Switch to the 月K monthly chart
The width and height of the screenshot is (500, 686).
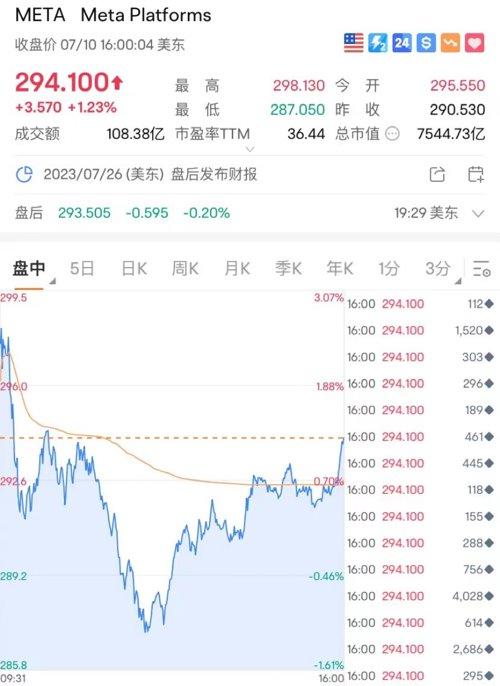(x=237, y=268)
